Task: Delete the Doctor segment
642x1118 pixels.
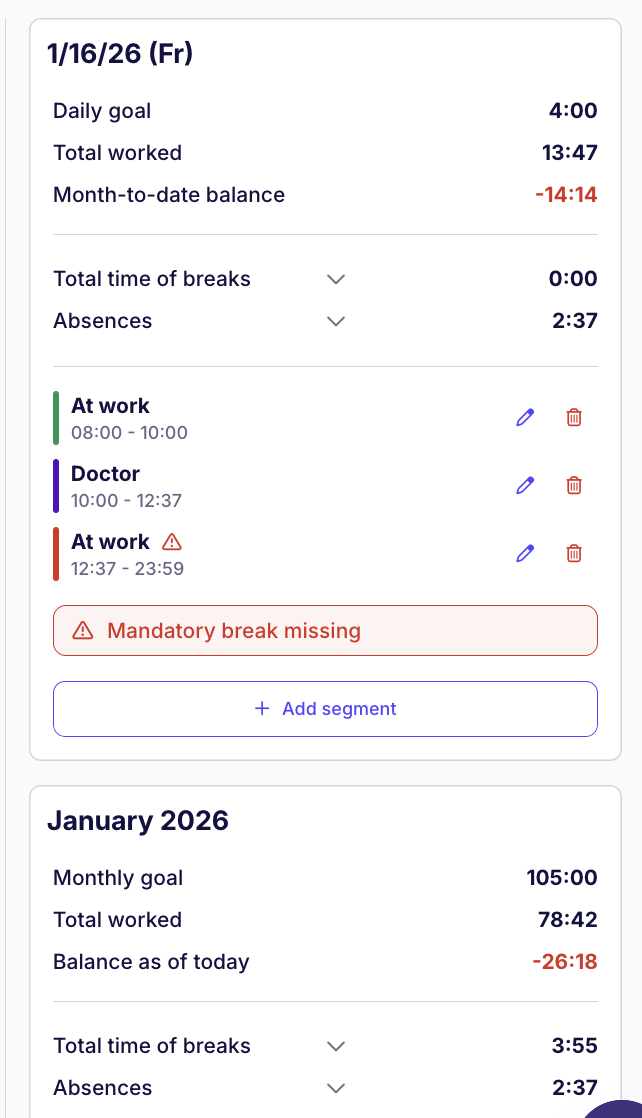Action: tap(574, 486)
